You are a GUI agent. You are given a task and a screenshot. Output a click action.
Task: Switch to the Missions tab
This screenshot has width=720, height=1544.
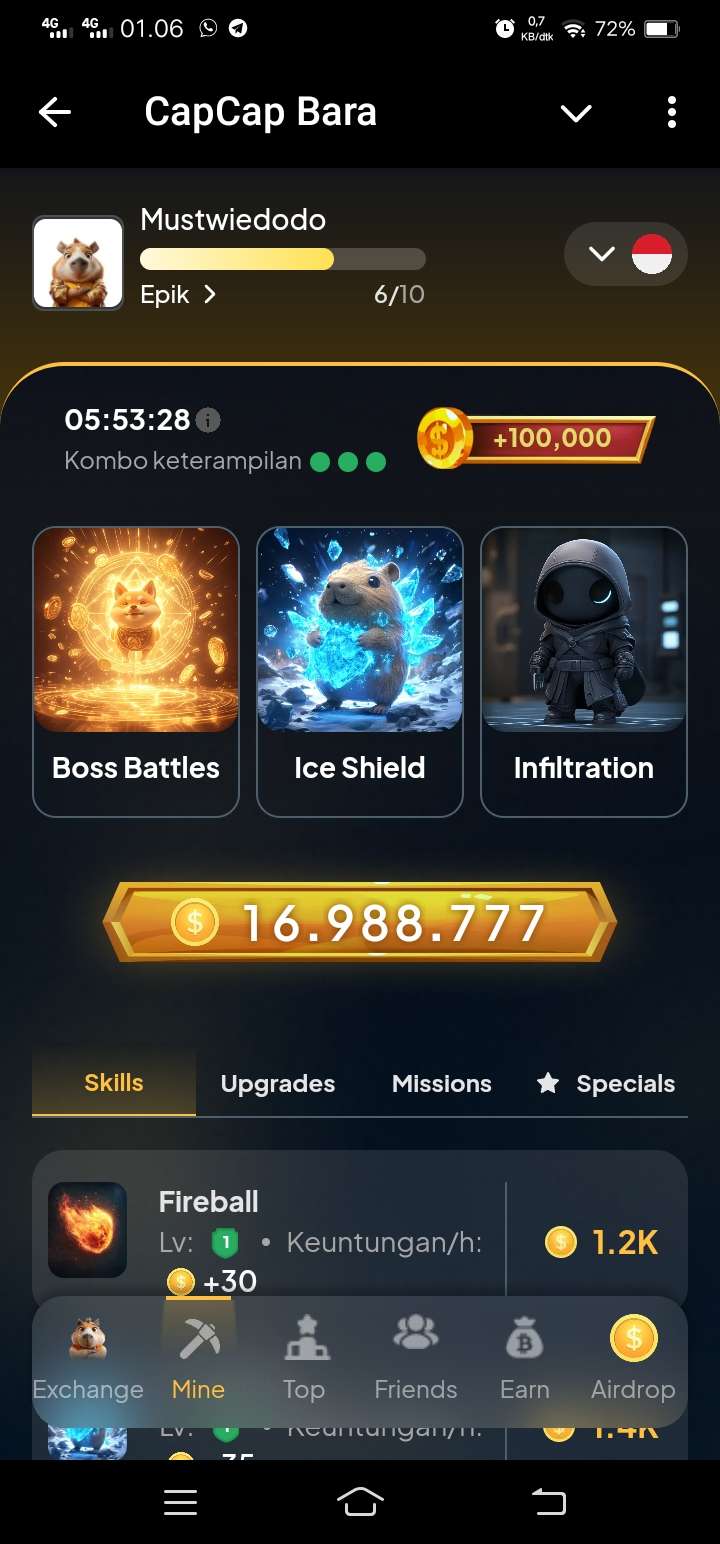pos(442,1084)
